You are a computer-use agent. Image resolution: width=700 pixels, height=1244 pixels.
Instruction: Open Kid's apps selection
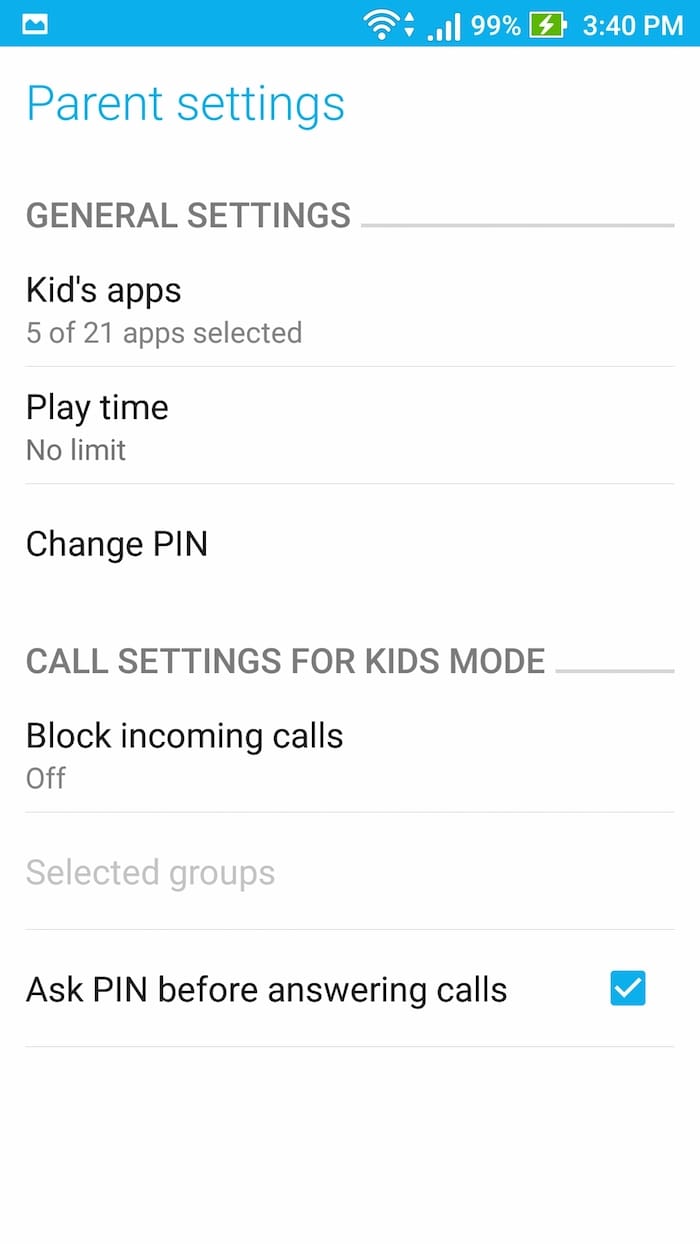click(350, 309)
